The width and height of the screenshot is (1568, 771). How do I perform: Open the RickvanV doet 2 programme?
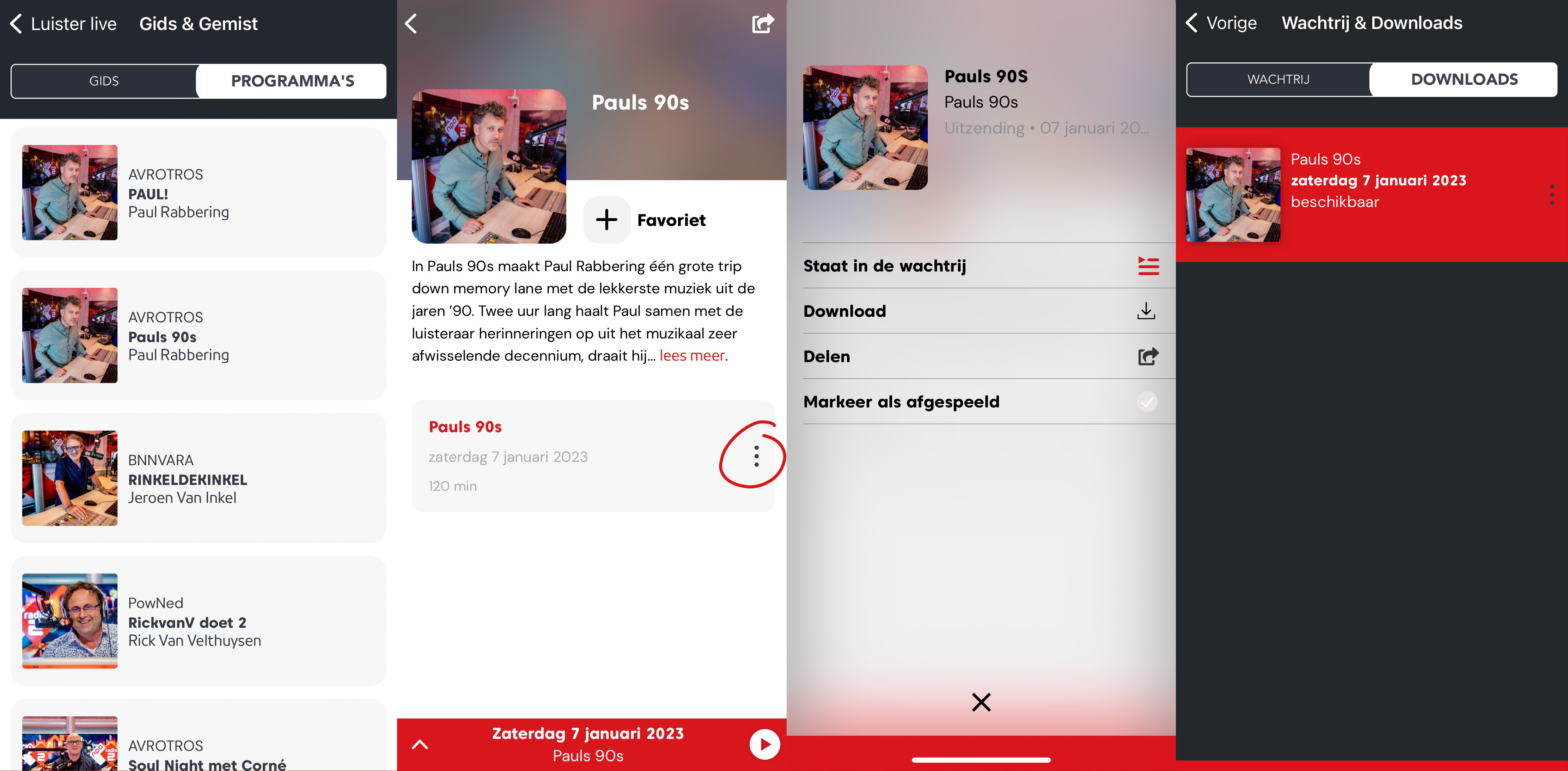[199, 621]
